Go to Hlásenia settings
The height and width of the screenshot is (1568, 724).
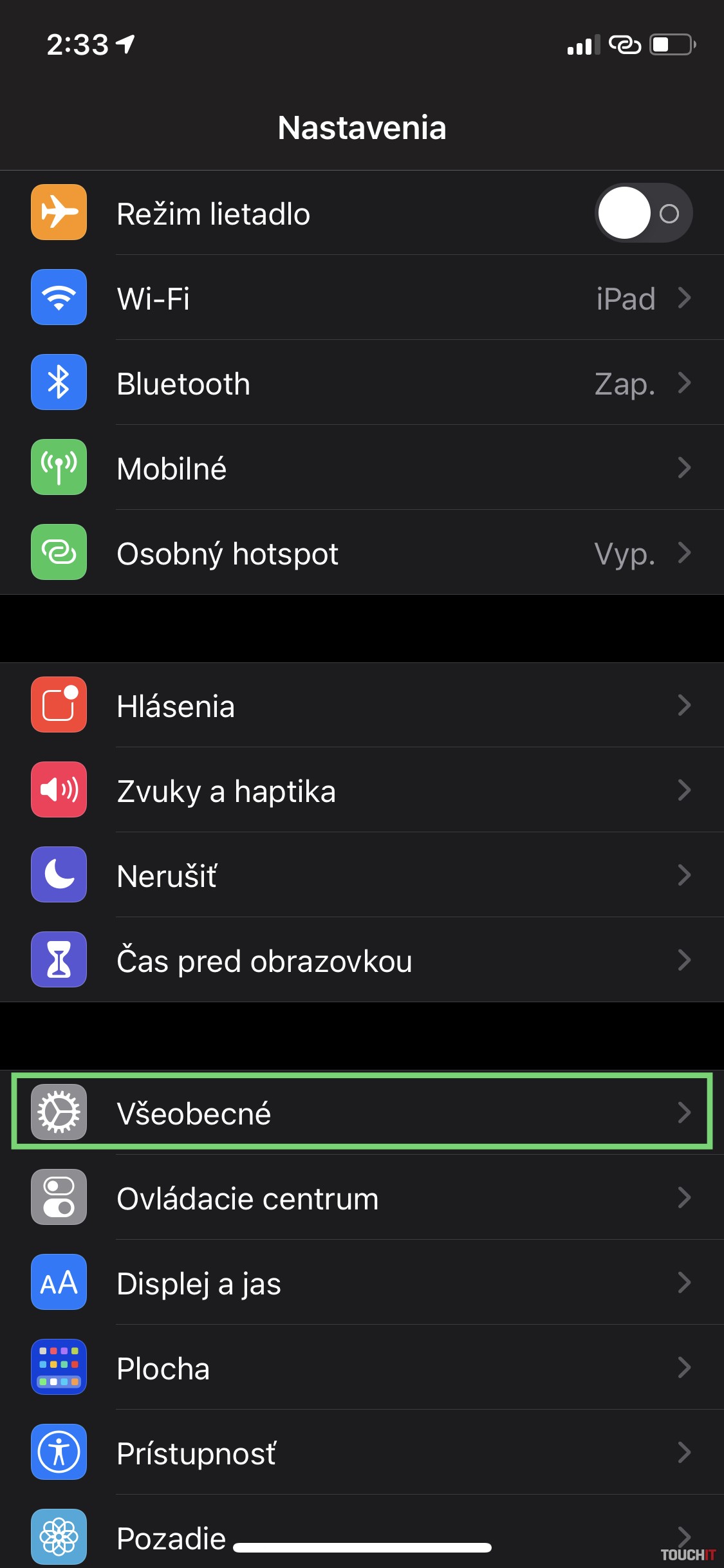click(x=362, y=705)
